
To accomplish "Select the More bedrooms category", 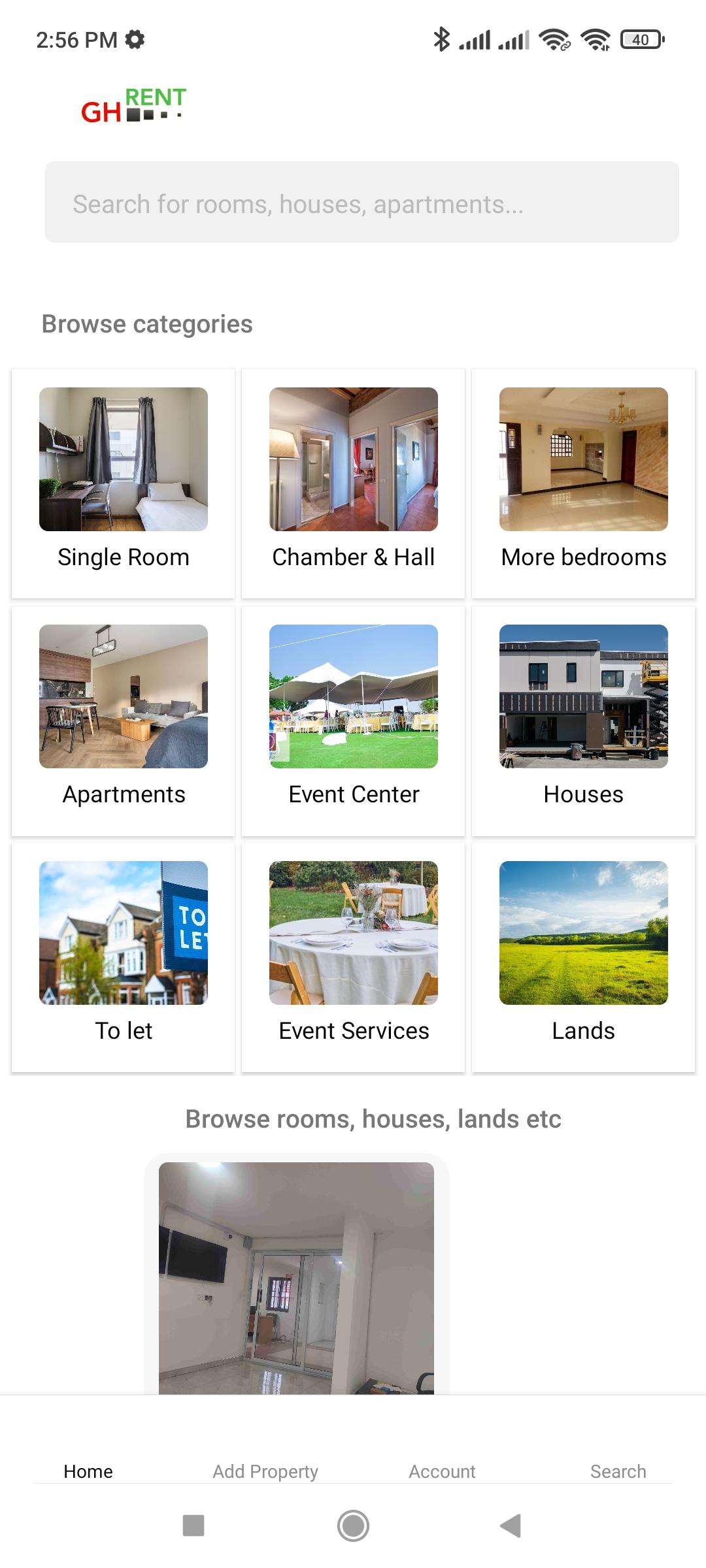I will click(584, 483).
